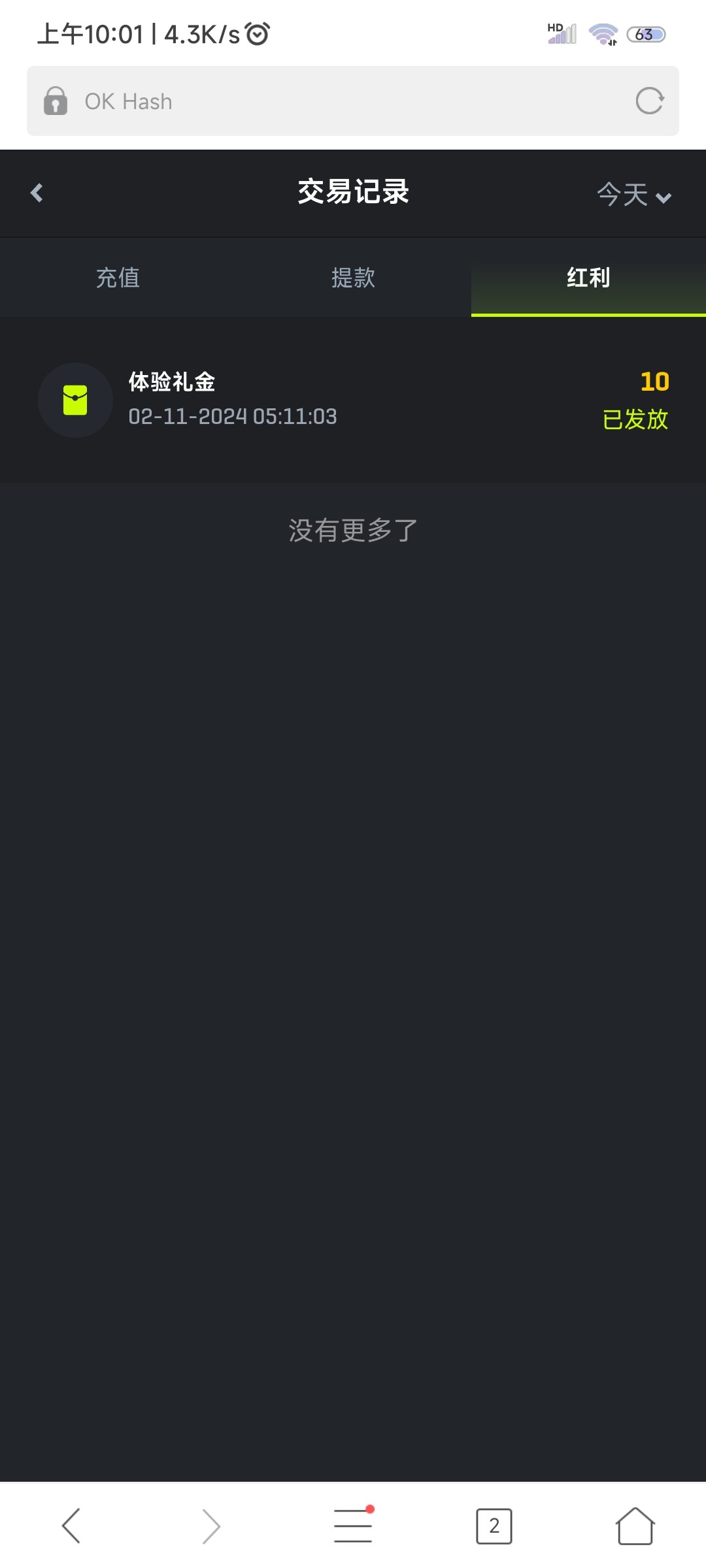This screenshot has width=706, height=1568.
Task: Open the browser tabs switcher
Action: (494, 1526)
